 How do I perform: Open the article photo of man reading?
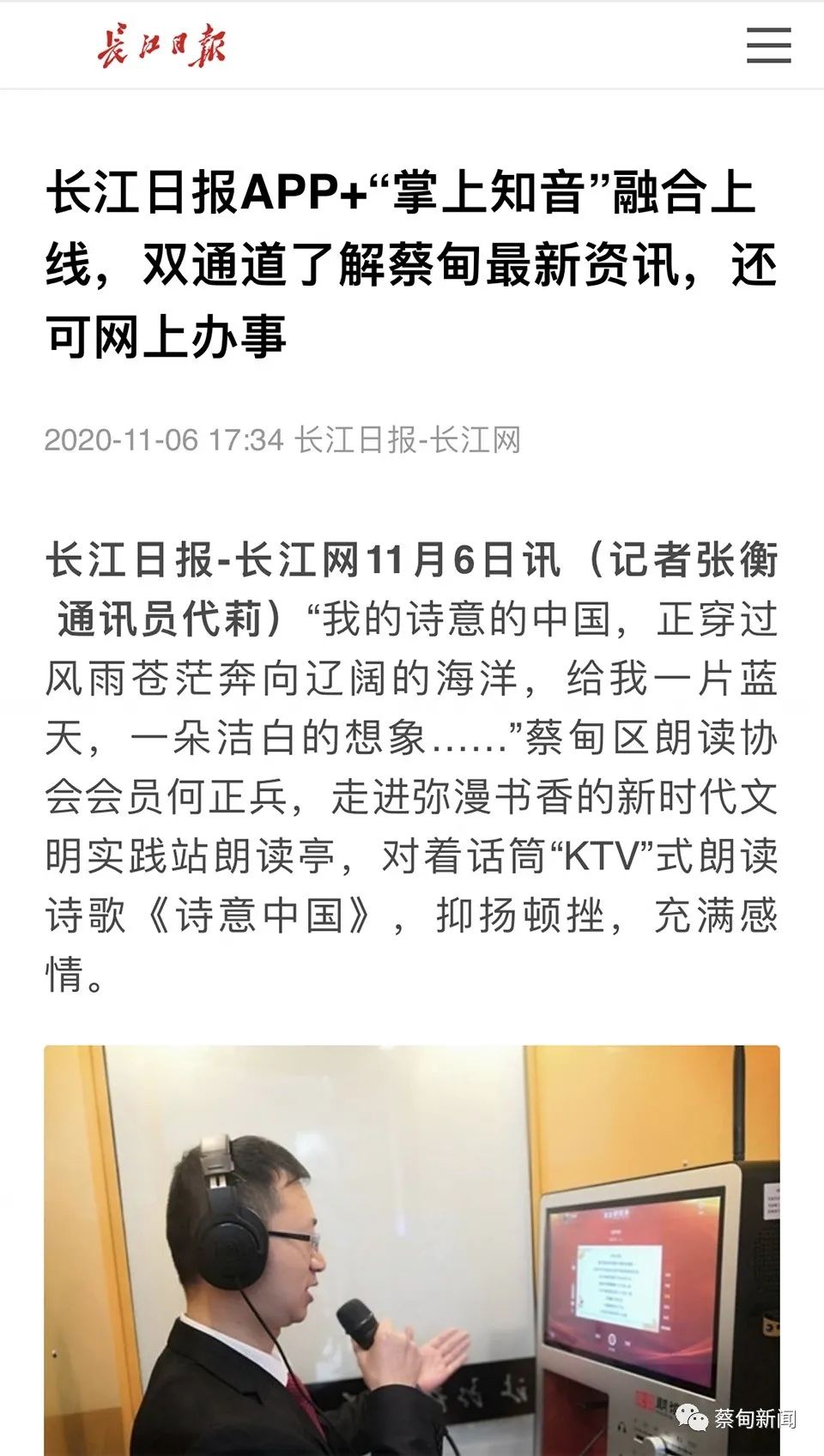(412, 1249)
